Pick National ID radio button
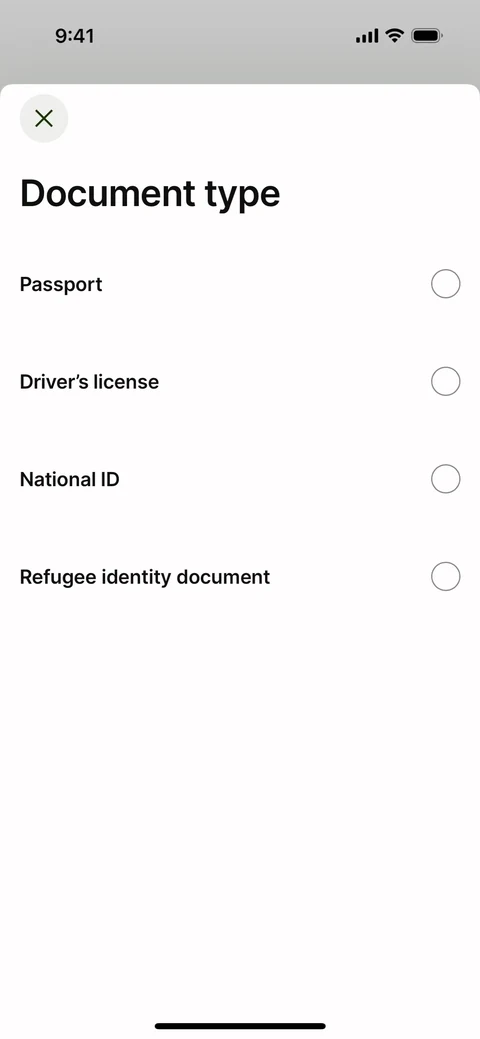The image size is (480, 1039). click(x=446, y=479)
